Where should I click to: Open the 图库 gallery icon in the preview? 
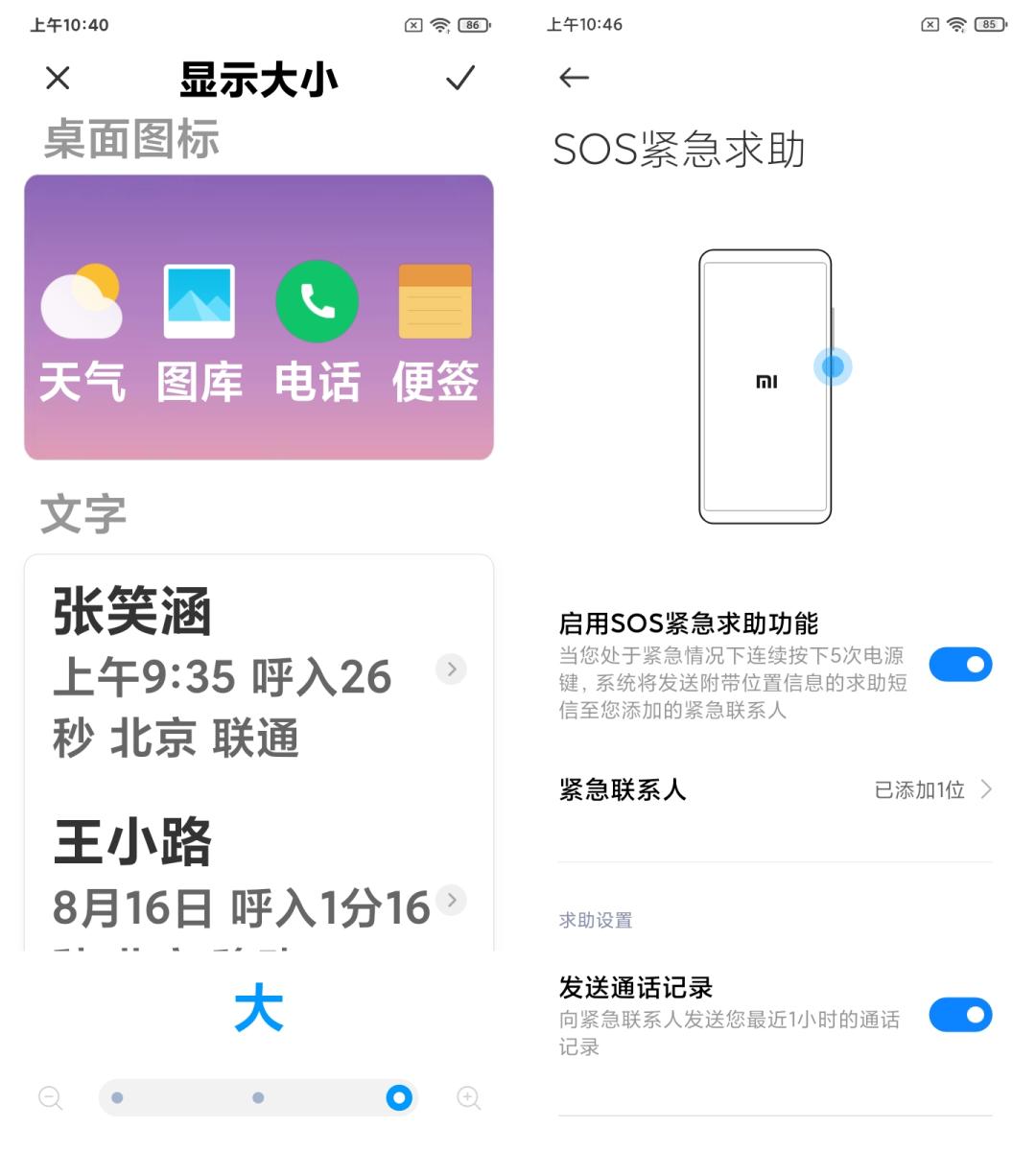199,302
